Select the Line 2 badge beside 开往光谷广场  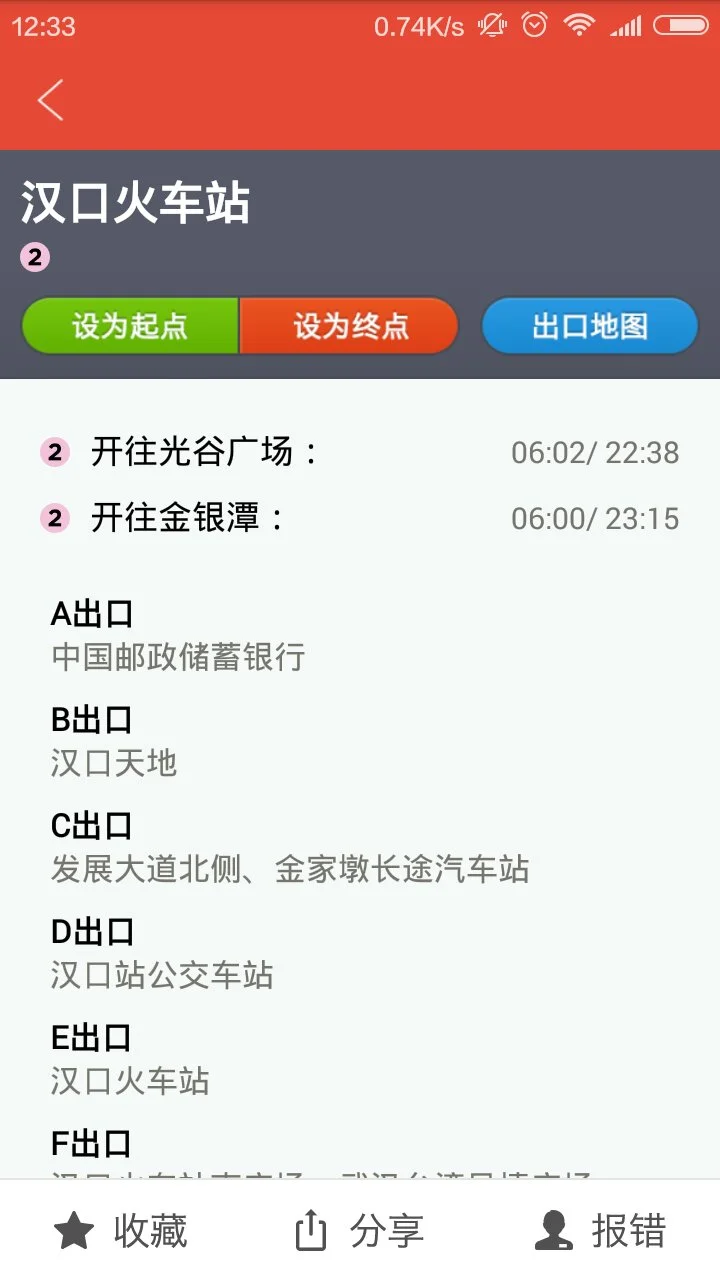click(54, 452)
